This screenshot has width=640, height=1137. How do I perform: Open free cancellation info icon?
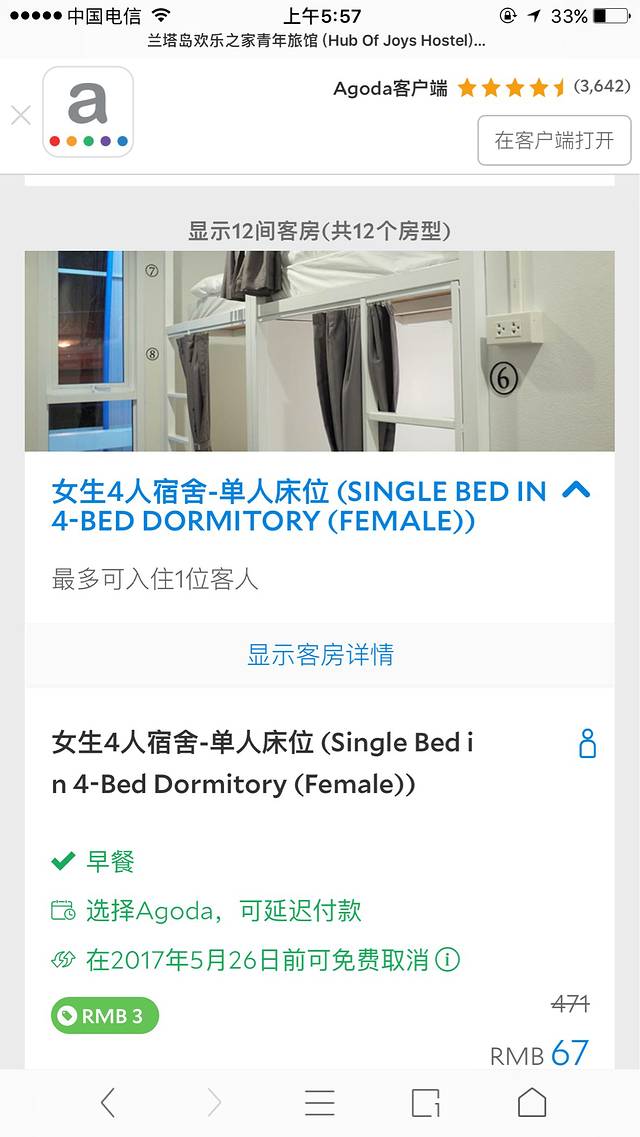pos(448,960)
